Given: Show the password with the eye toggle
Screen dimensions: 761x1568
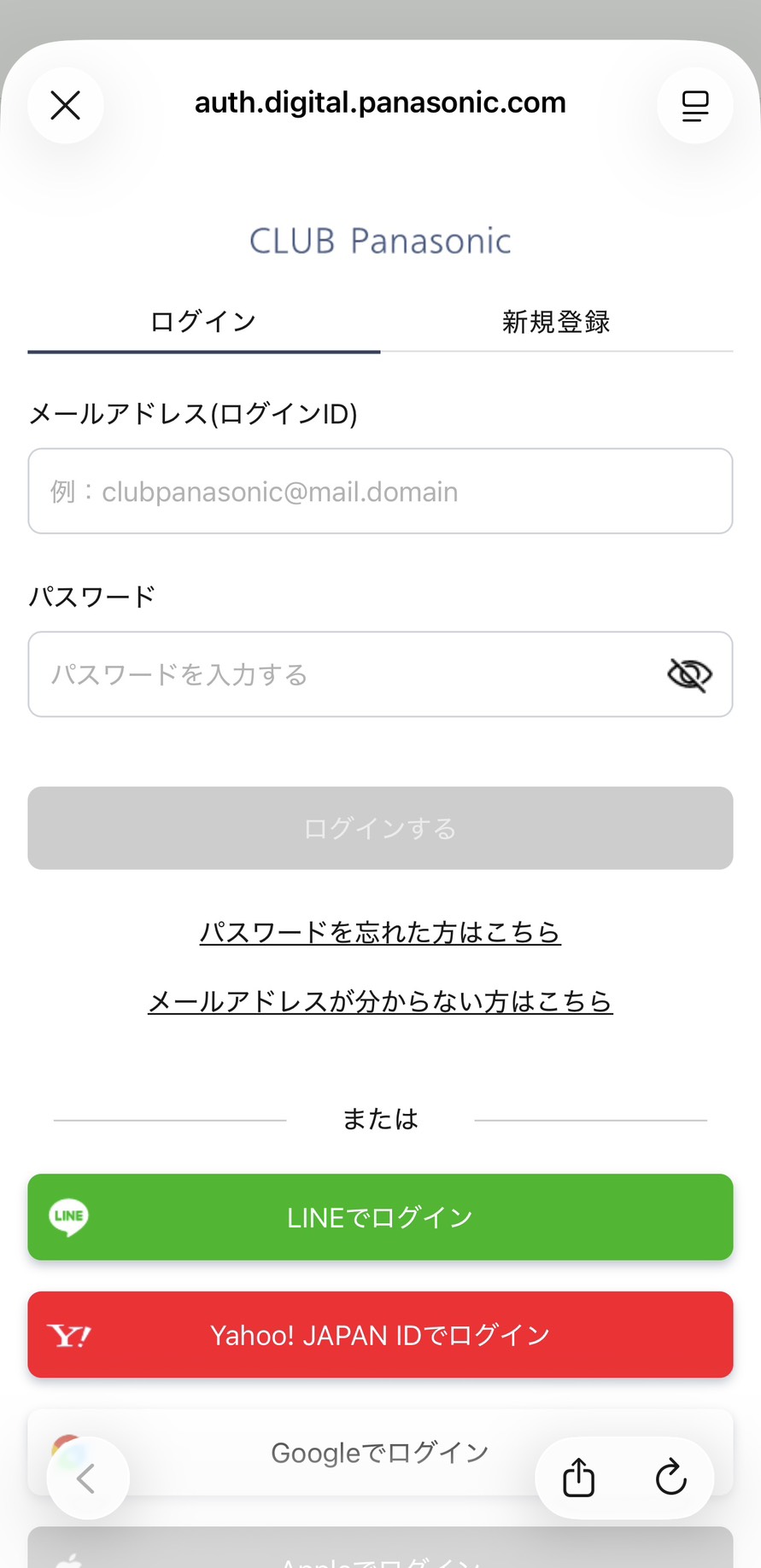Looking at the screenshot, I should coord(688,674).
